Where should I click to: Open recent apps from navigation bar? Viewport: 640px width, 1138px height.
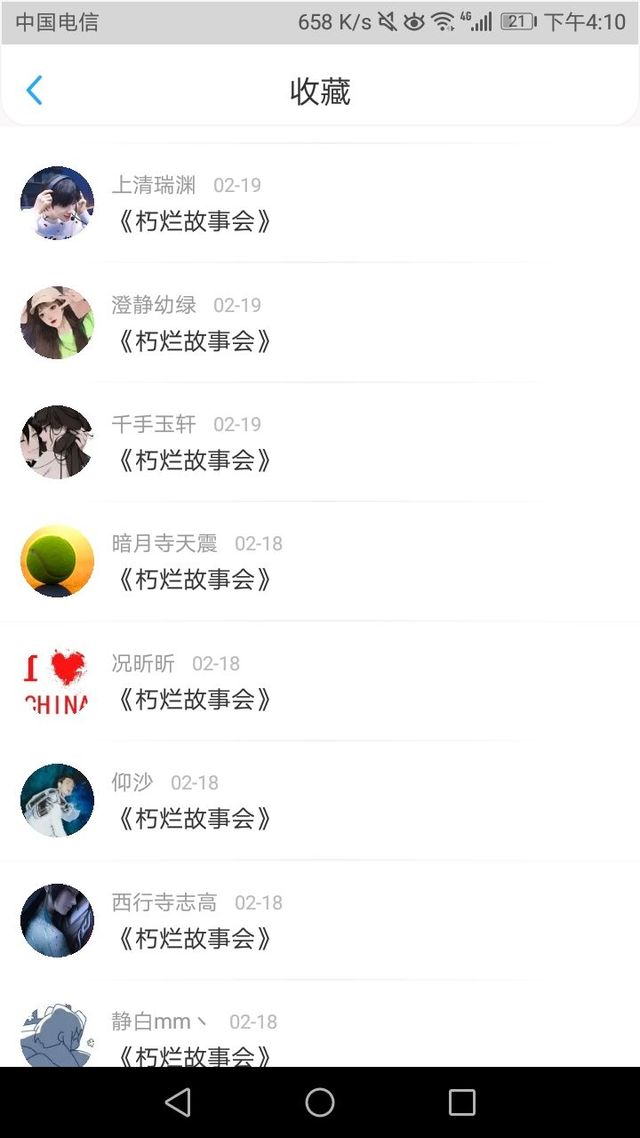click(x=462, y=1102)
